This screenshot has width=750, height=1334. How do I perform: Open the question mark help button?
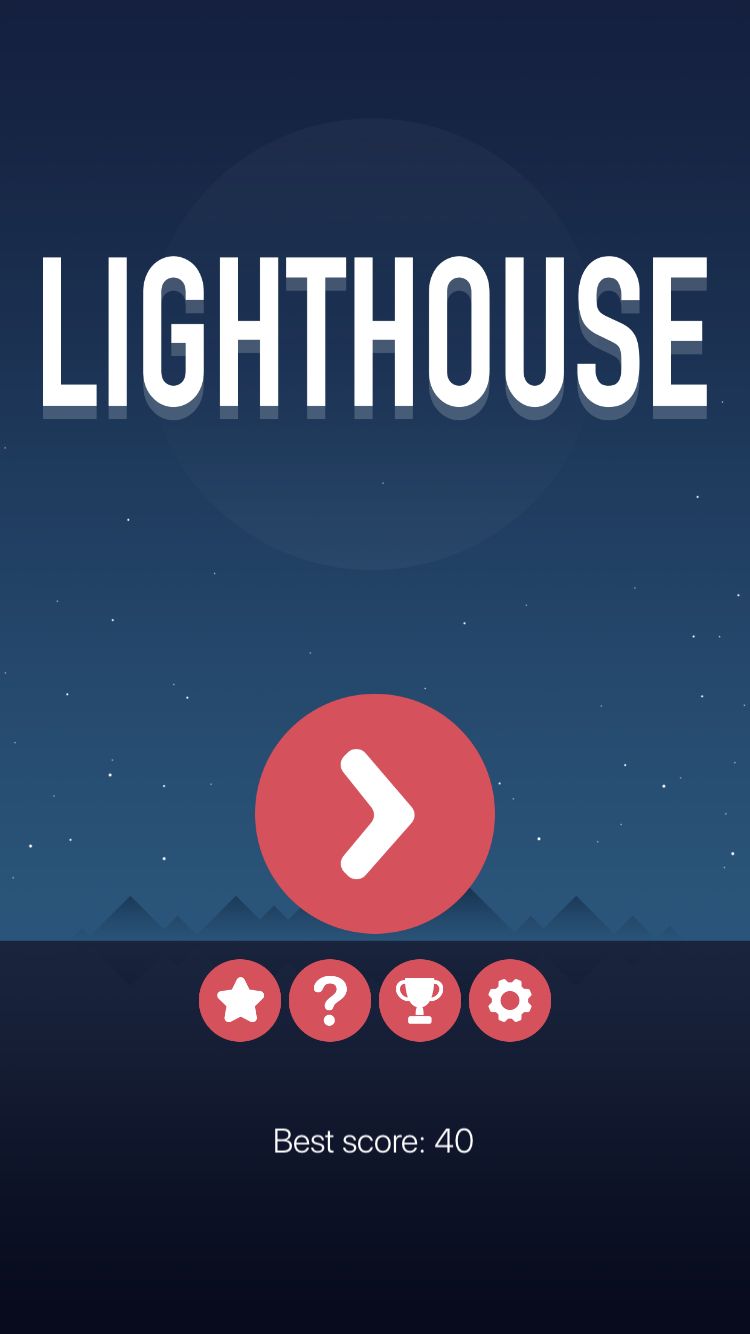[x=330, y=1000]
